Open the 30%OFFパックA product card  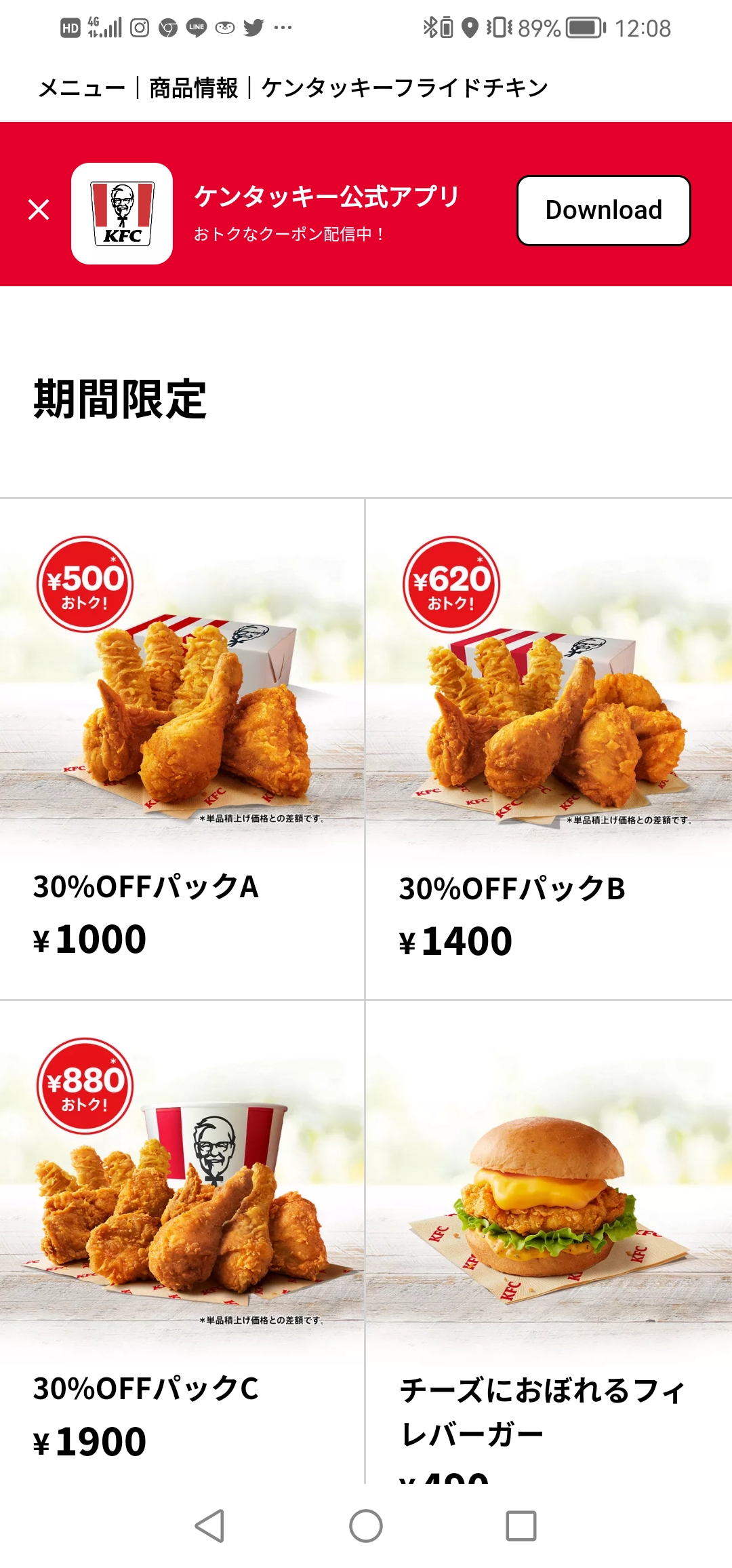(182, 746)
